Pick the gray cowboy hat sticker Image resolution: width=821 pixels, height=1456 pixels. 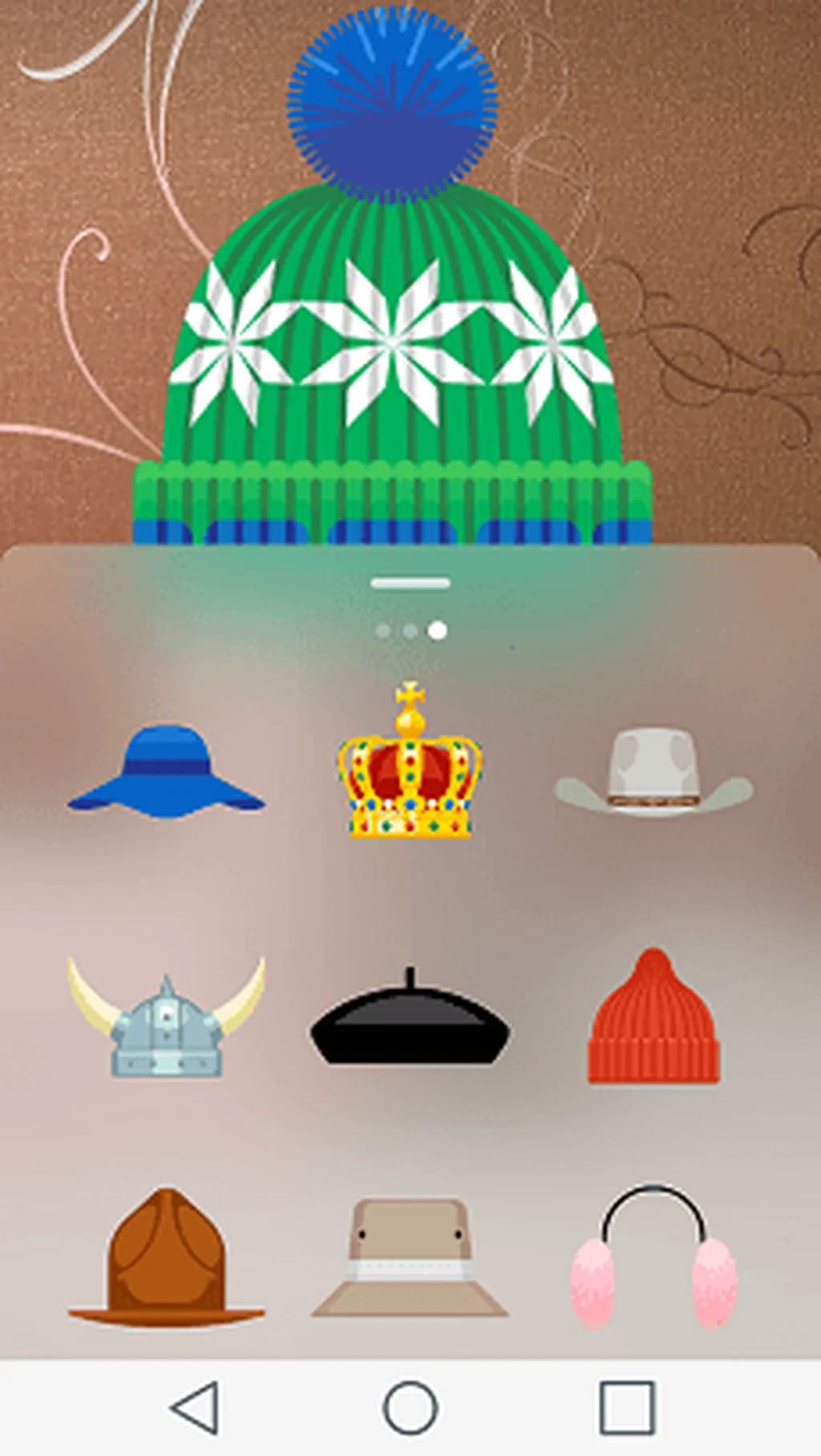click(653, 771)
